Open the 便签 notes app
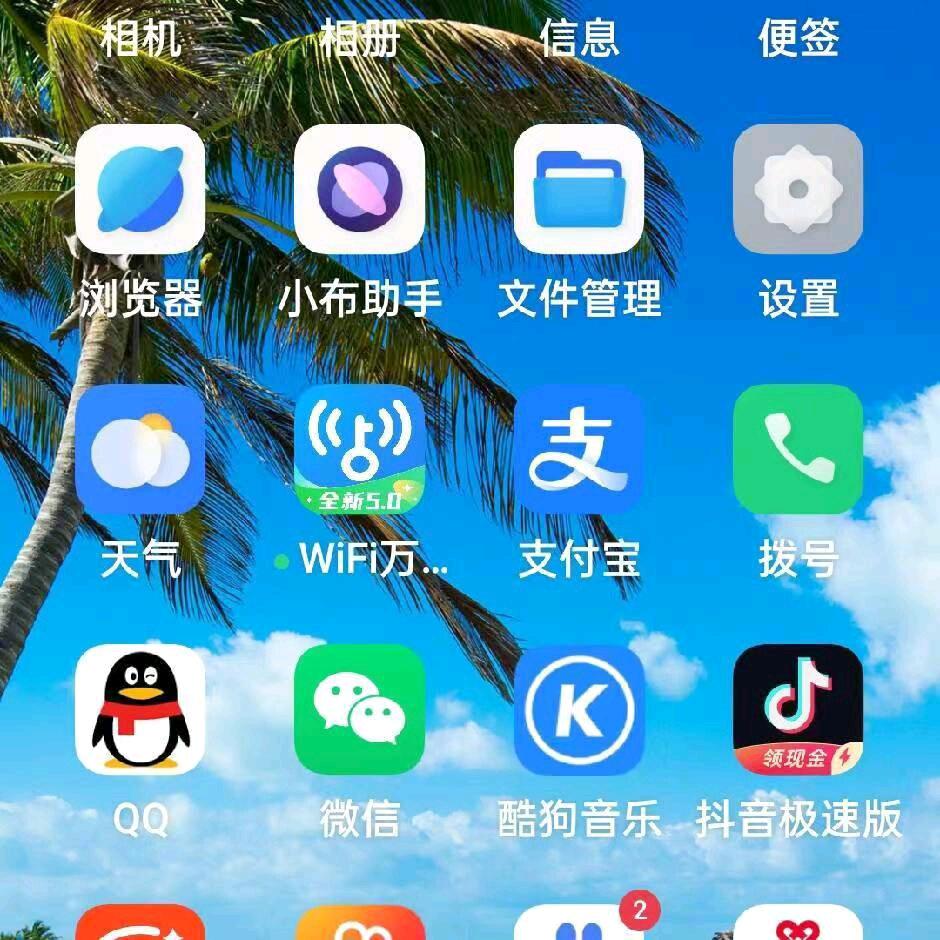 point(798,38)
